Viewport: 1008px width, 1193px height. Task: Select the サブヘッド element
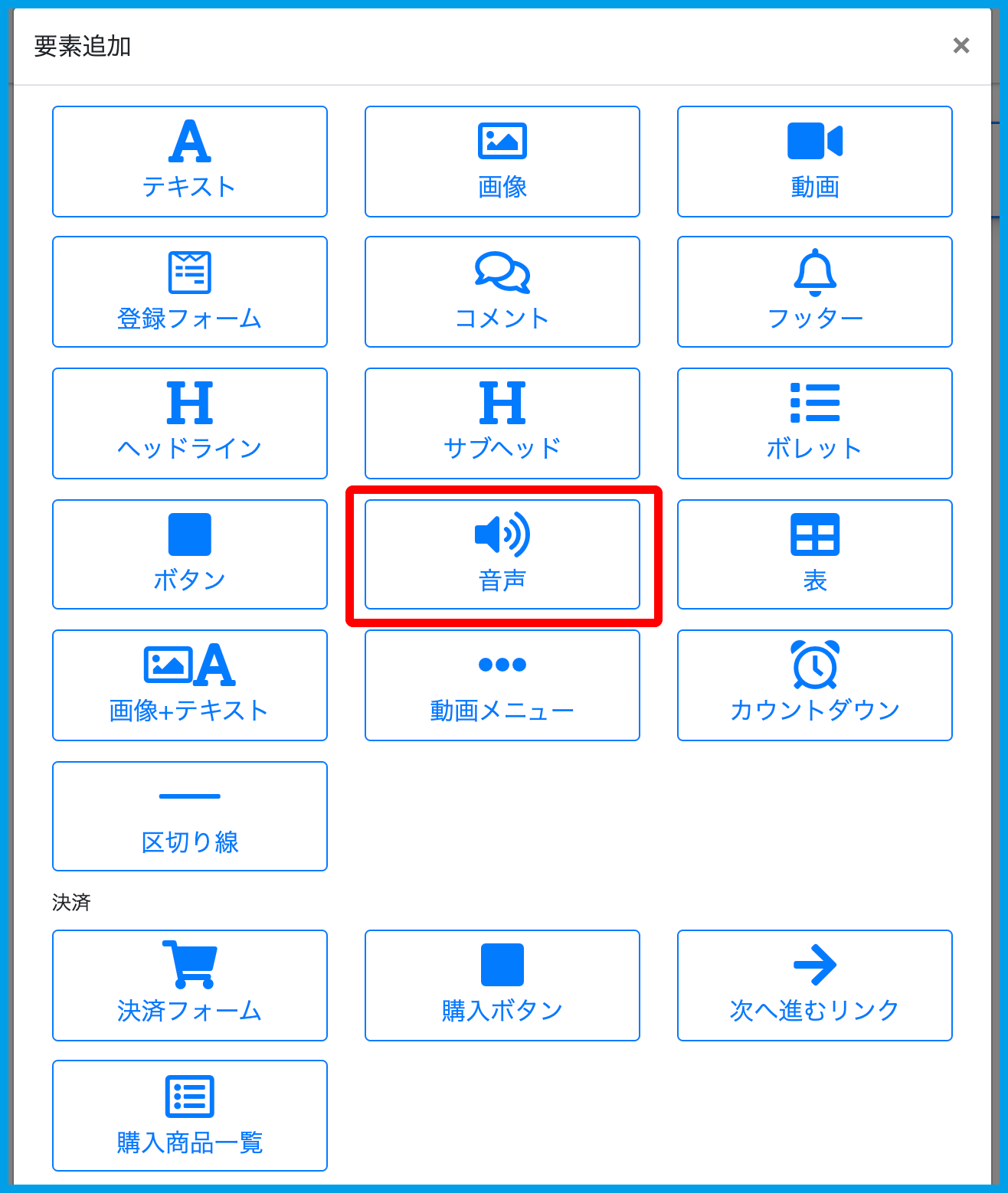point(502,423)
